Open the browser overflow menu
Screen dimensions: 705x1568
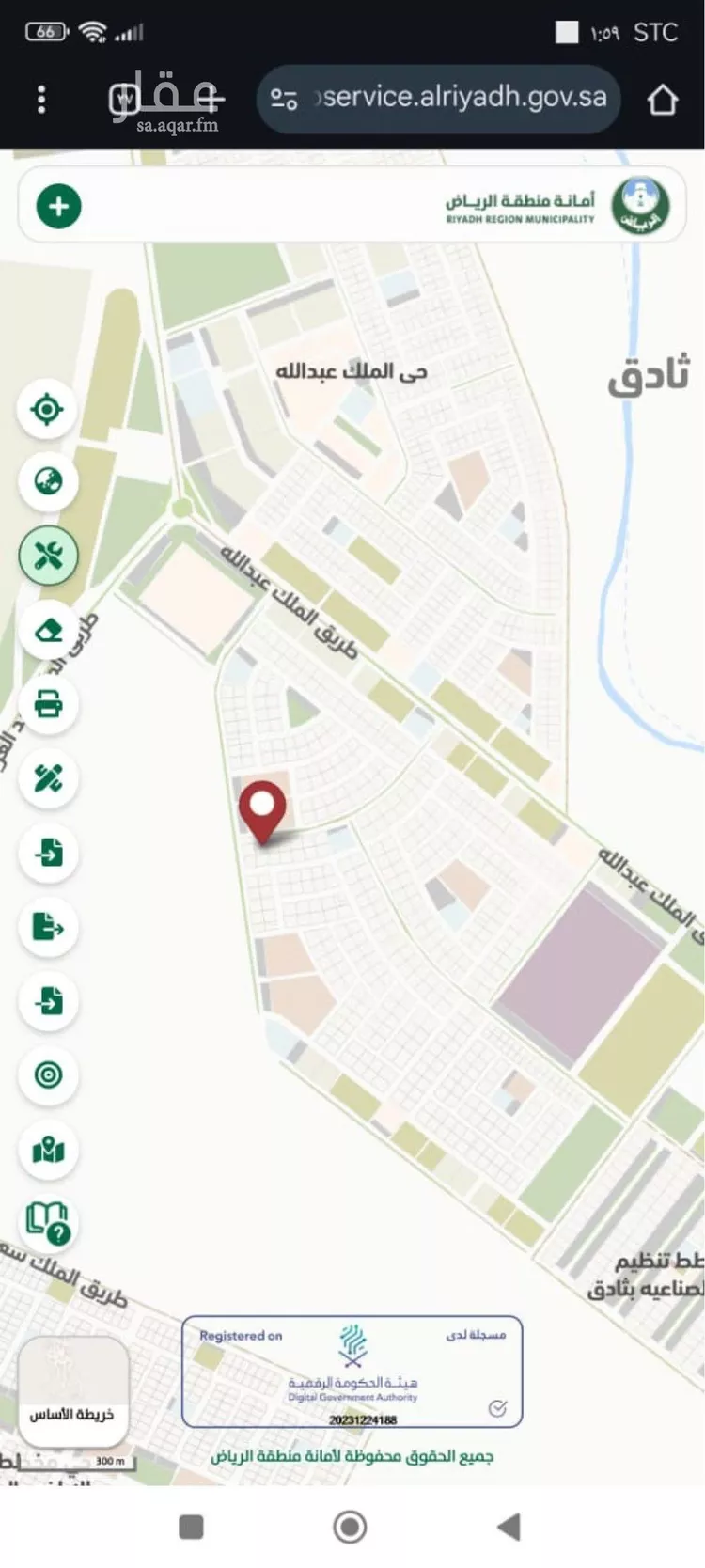(41, 99)
